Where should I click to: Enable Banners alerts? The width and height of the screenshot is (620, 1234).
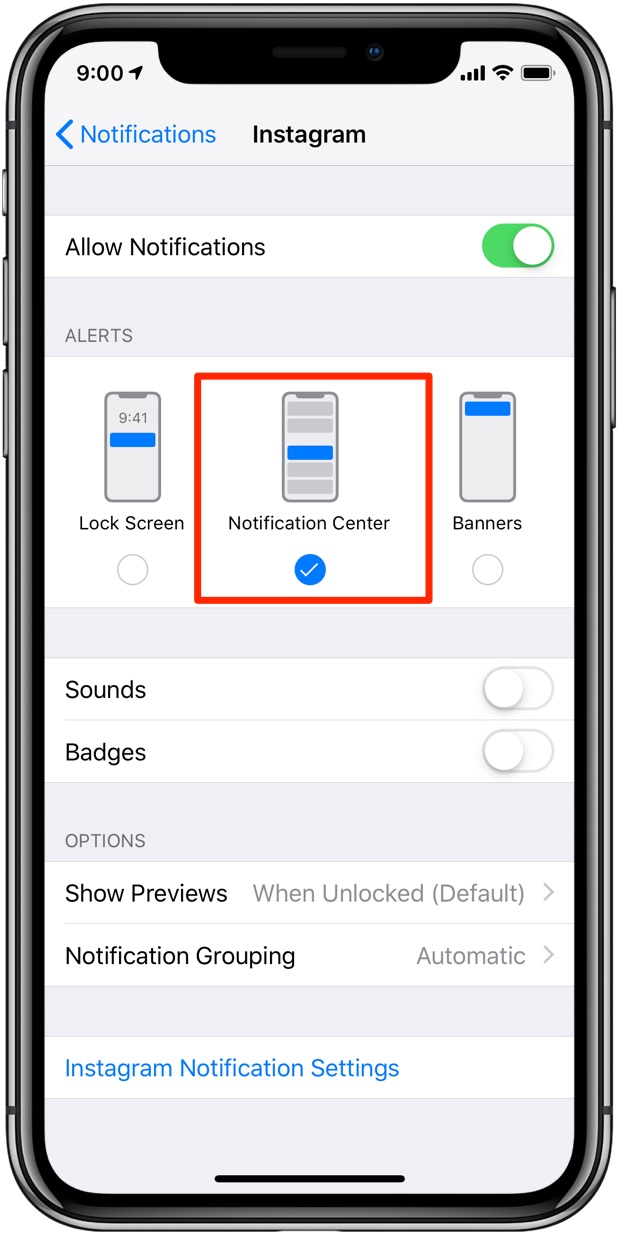click(x=487, y=570)
